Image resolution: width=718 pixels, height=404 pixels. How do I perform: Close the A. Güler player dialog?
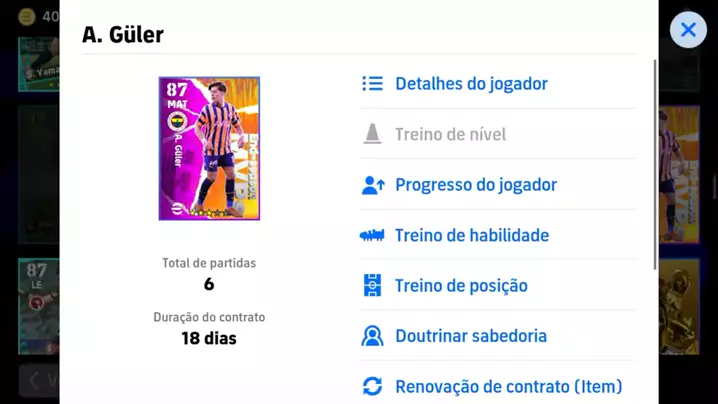688,30
